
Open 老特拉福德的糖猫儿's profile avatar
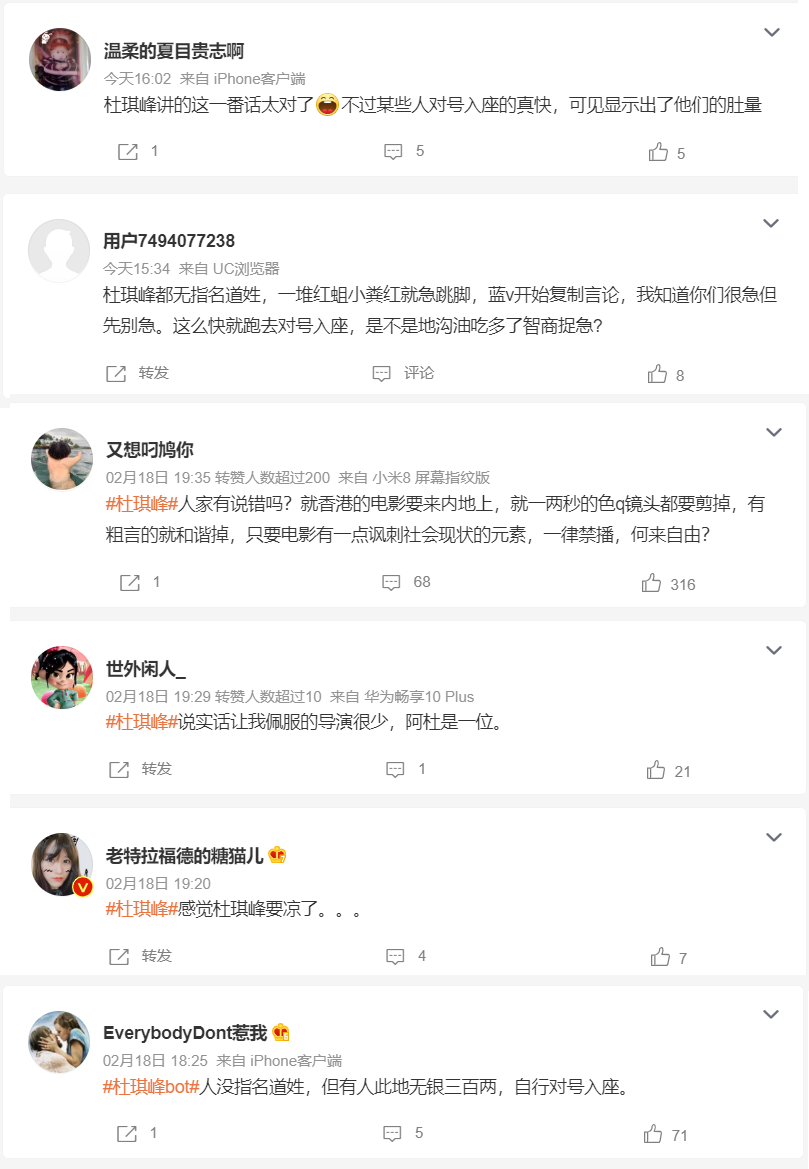[x=62, y=863]
